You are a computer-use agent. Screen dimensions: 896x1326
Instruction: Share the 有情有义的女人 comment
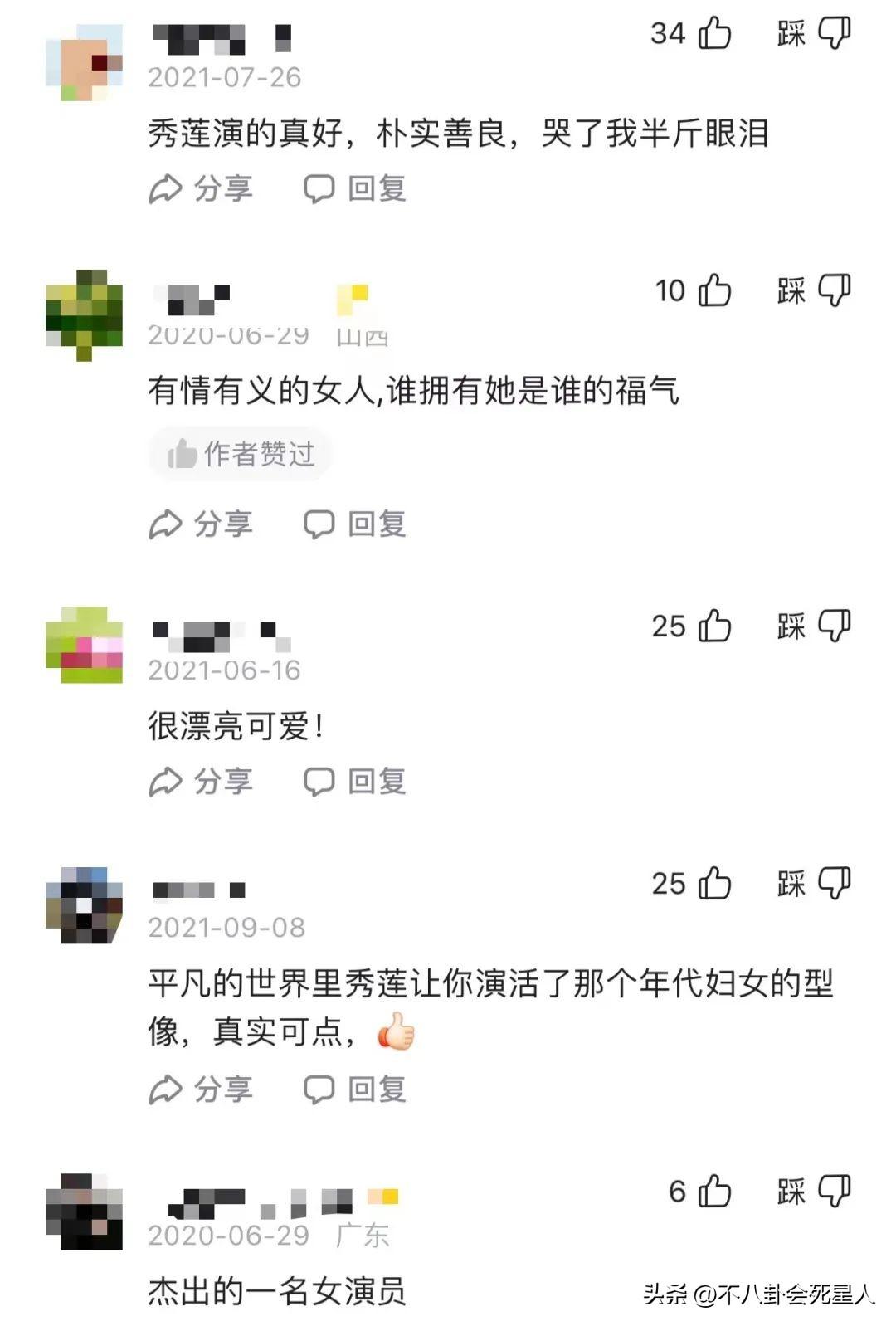(201, 524)
